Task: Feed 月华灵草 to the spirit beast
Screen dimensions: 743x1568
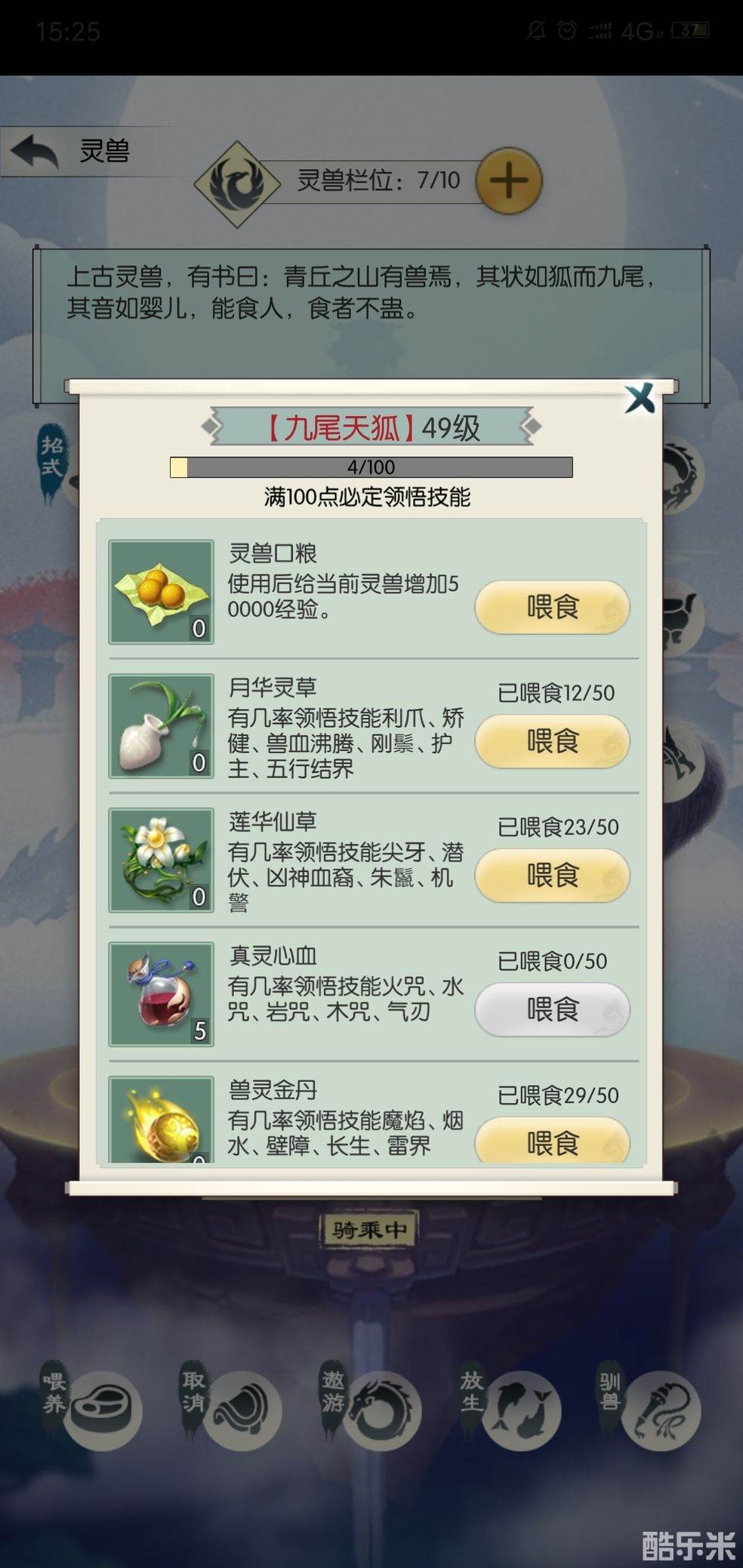Action: click(x=552, y=741)
